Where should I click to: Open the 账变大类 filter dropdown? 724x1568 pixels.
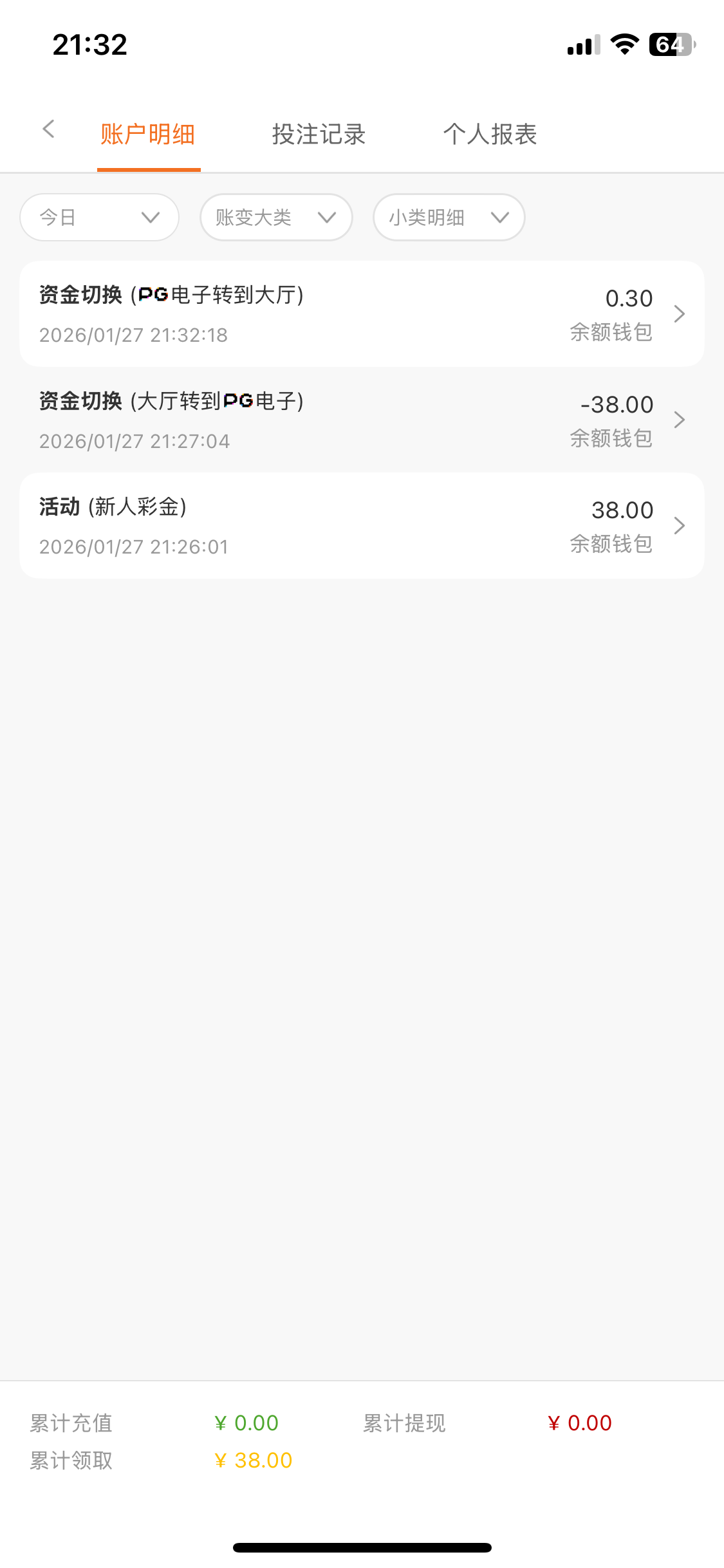pyautogui.click(x=276, y=218)
